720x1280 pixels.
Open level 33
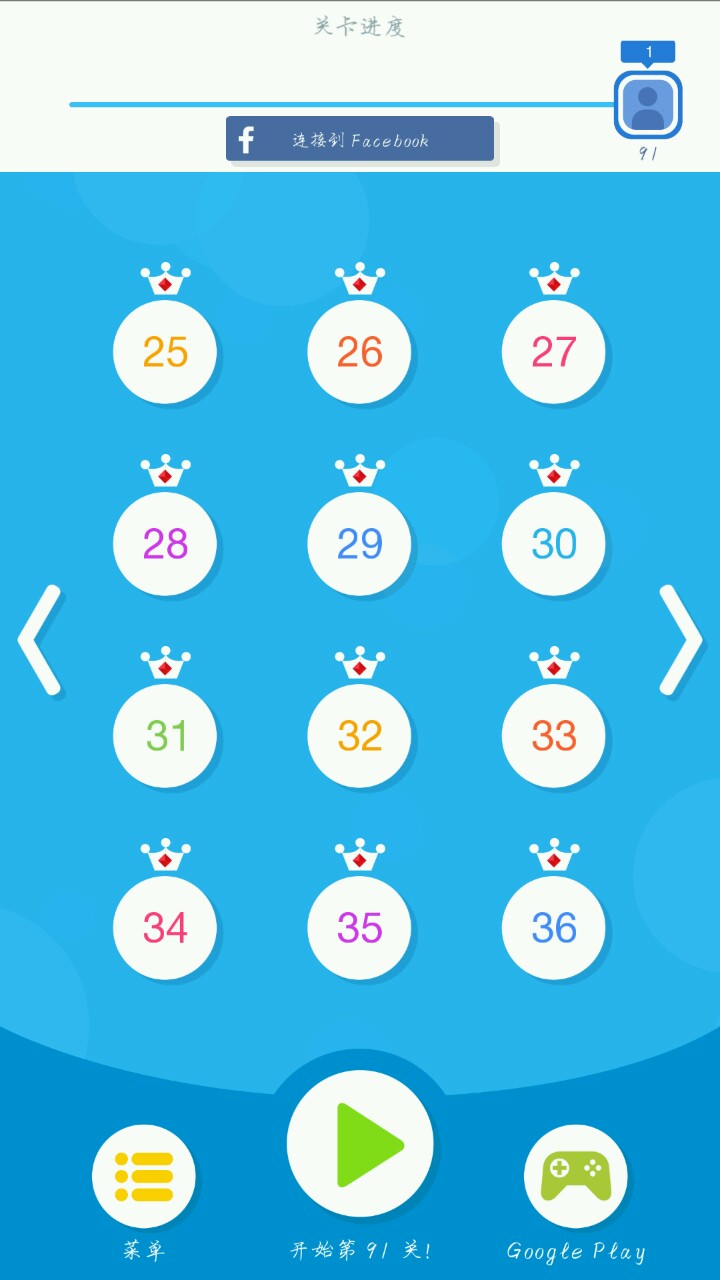click(553, 736)
